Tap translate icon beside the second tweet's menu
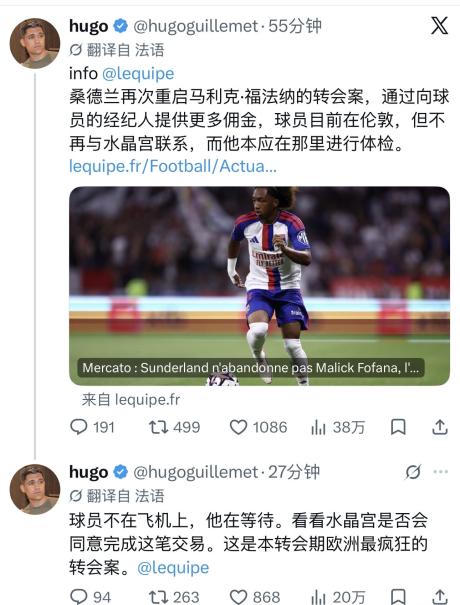This screenshot has width=460, height=605. click(x=413, y=471)
